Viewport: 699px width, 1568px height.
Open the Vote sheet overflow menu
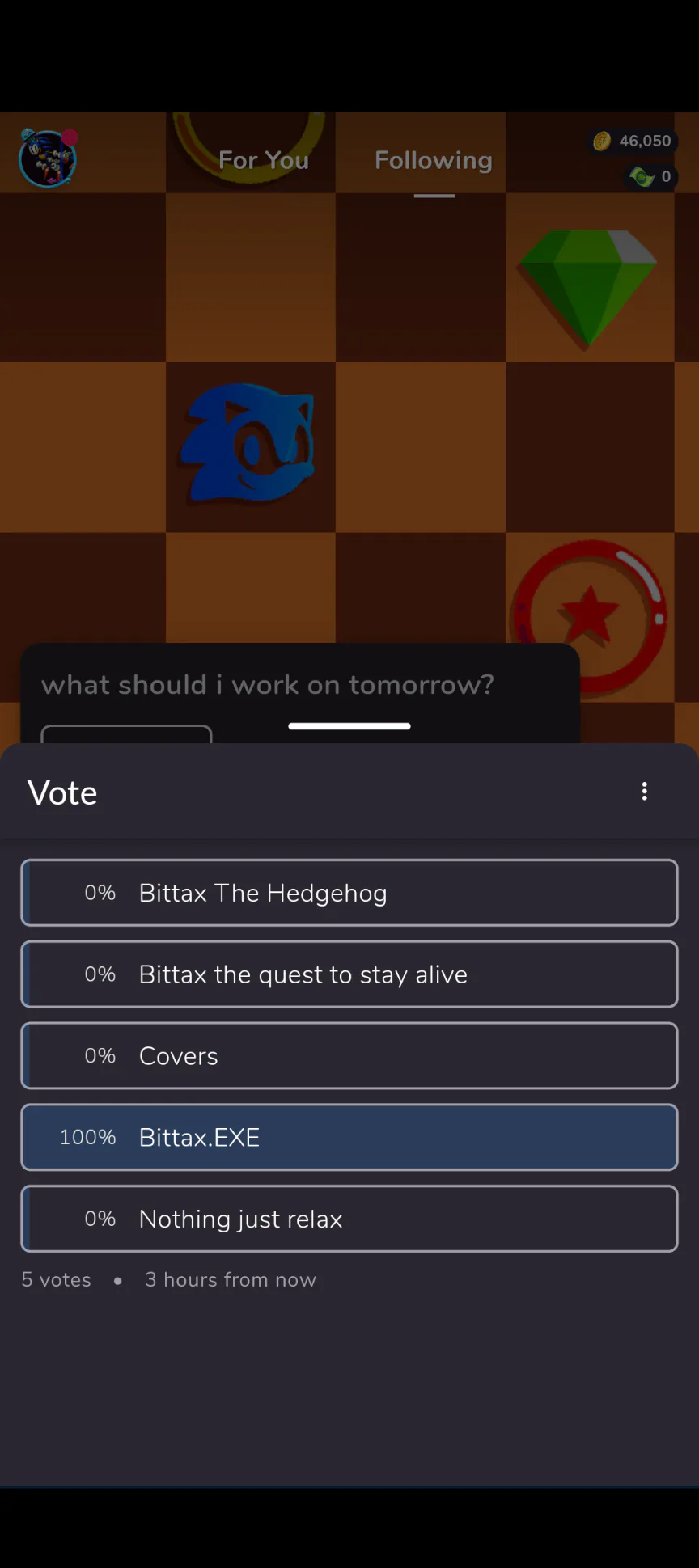pyautogui.click(x=644, y=792)
